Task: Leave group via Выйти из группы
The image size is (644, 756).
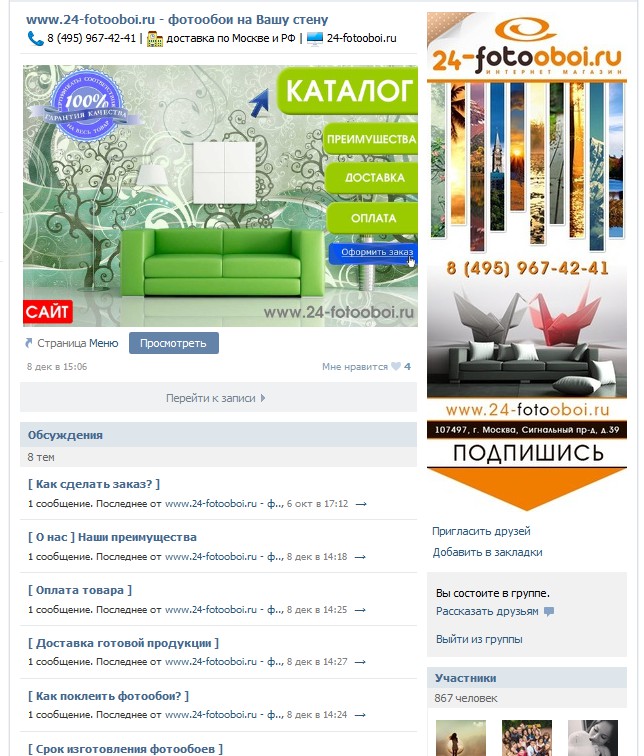Action: [x=479, y=639]
